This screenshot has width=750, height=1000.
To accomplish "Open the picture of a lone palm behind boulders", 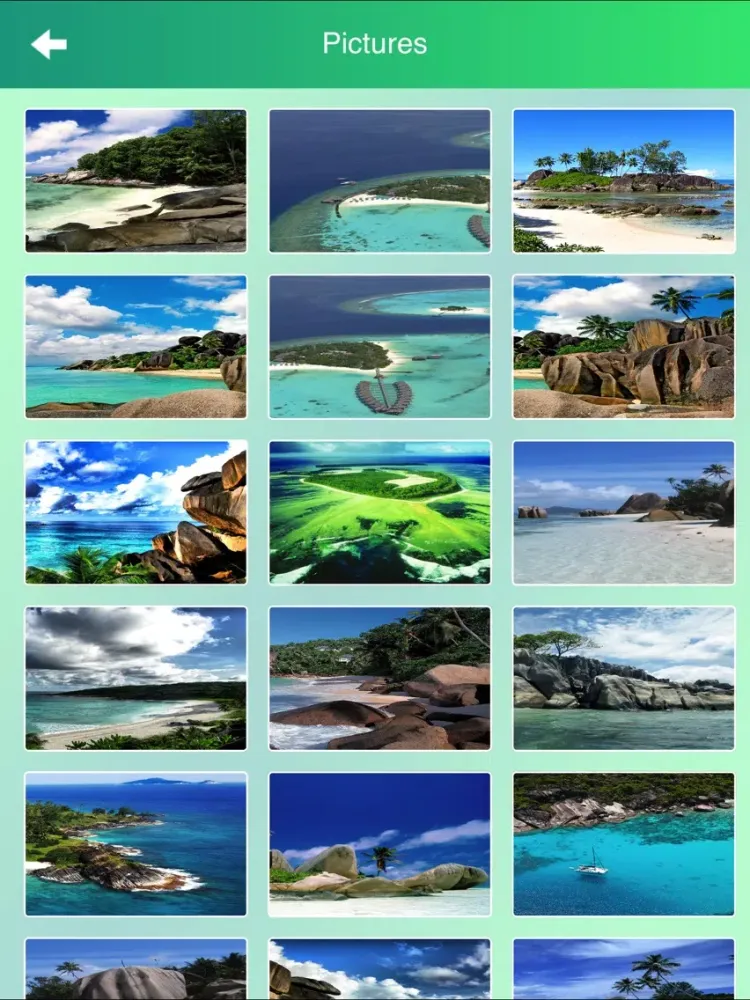I will pos(380,844).
